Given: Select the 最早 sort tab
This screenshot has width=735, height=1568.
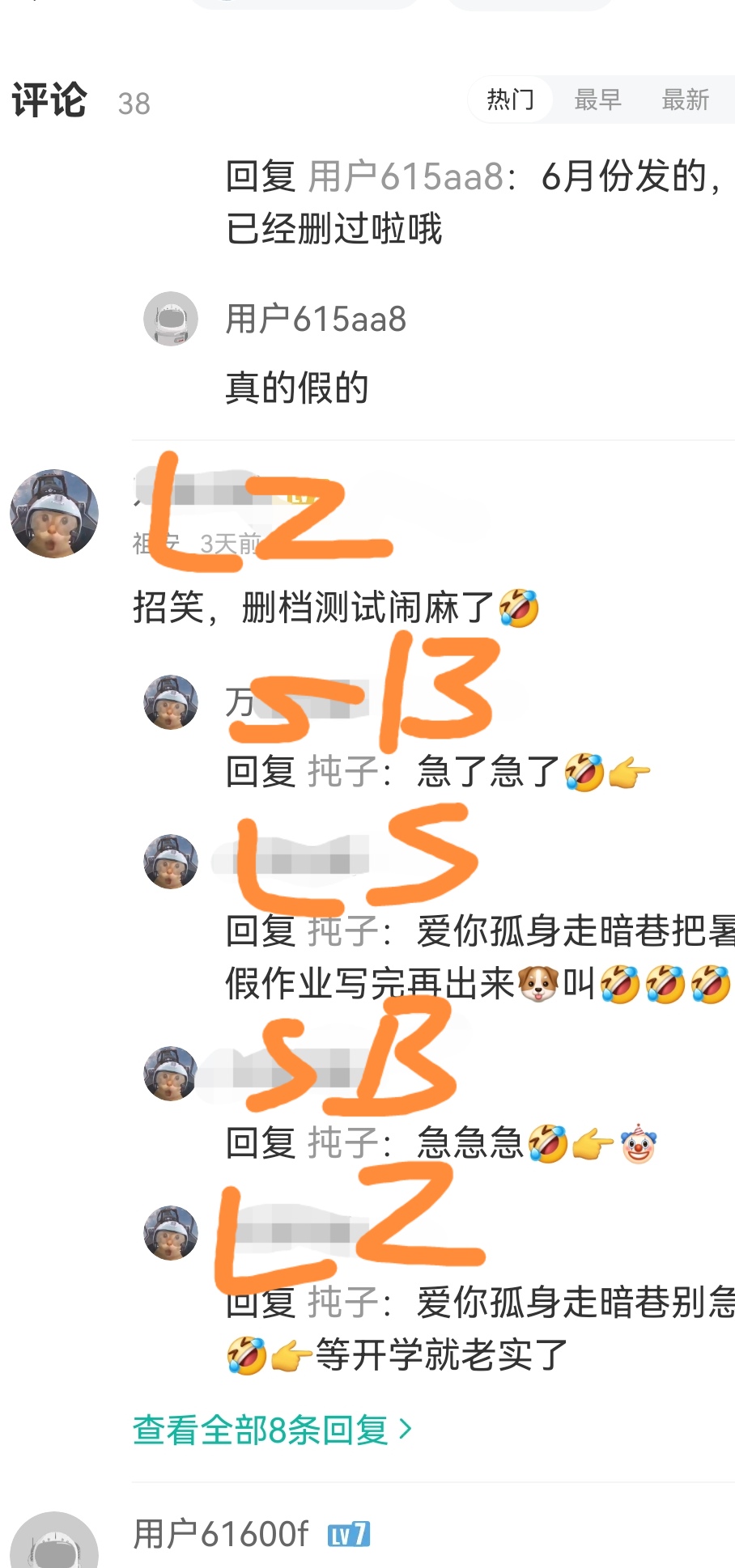Looking at the screenshot, I should click(x=597, y=100).
